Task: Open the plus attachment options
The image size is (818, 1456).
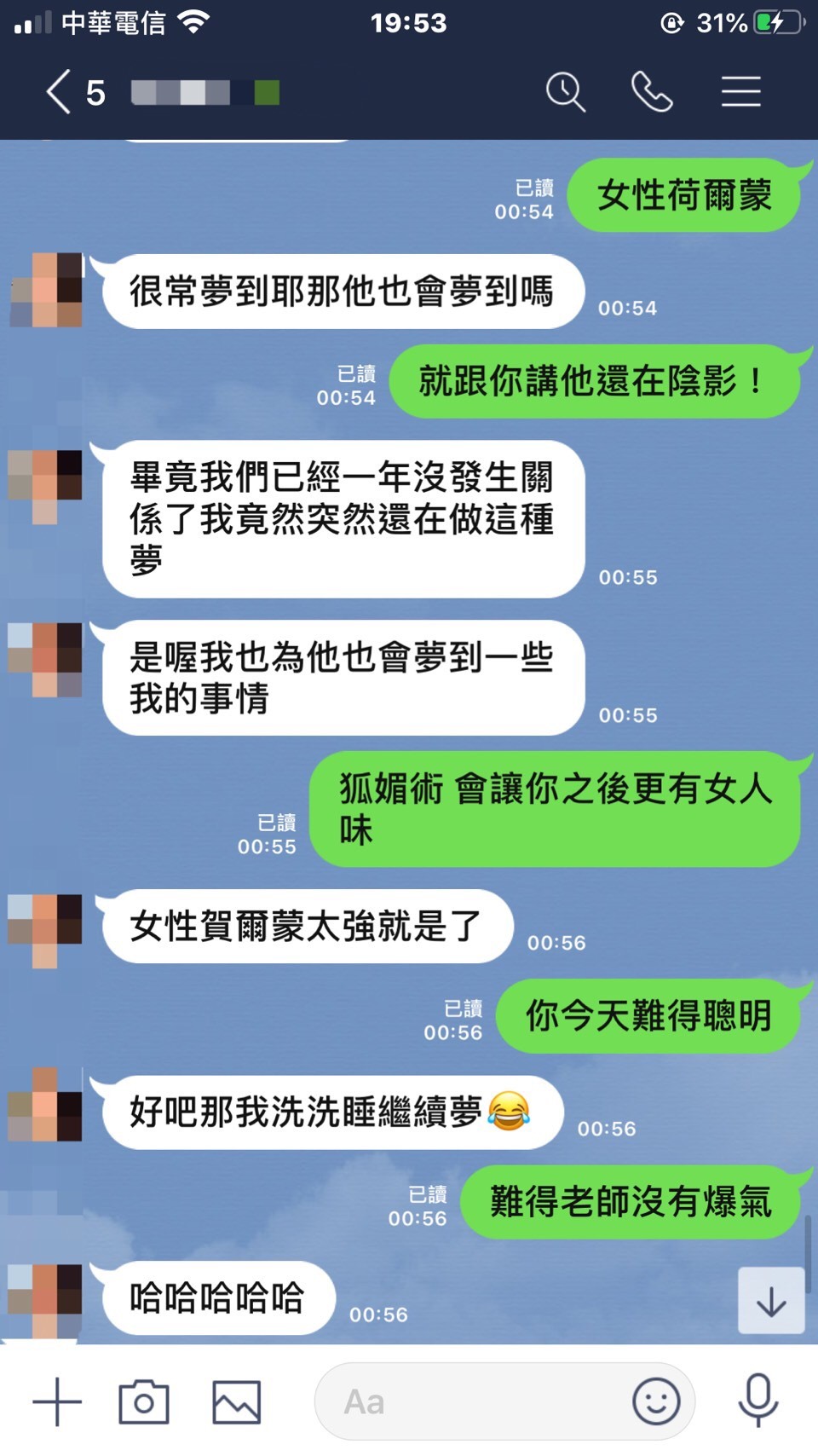Action: (x=57, y=1401)
